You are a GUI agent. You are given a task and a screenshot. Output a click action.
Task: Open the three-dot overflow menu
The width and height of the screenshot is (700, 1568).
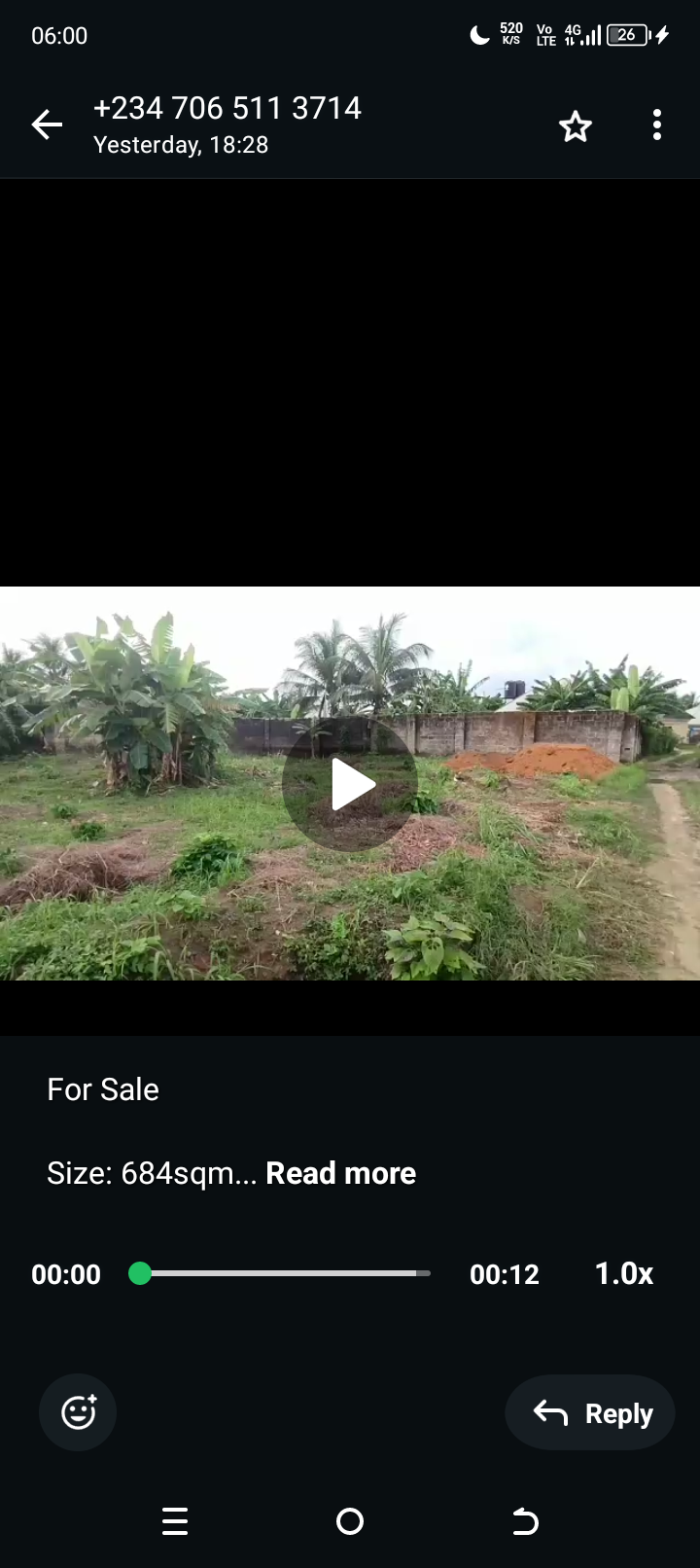click(657, 125)
